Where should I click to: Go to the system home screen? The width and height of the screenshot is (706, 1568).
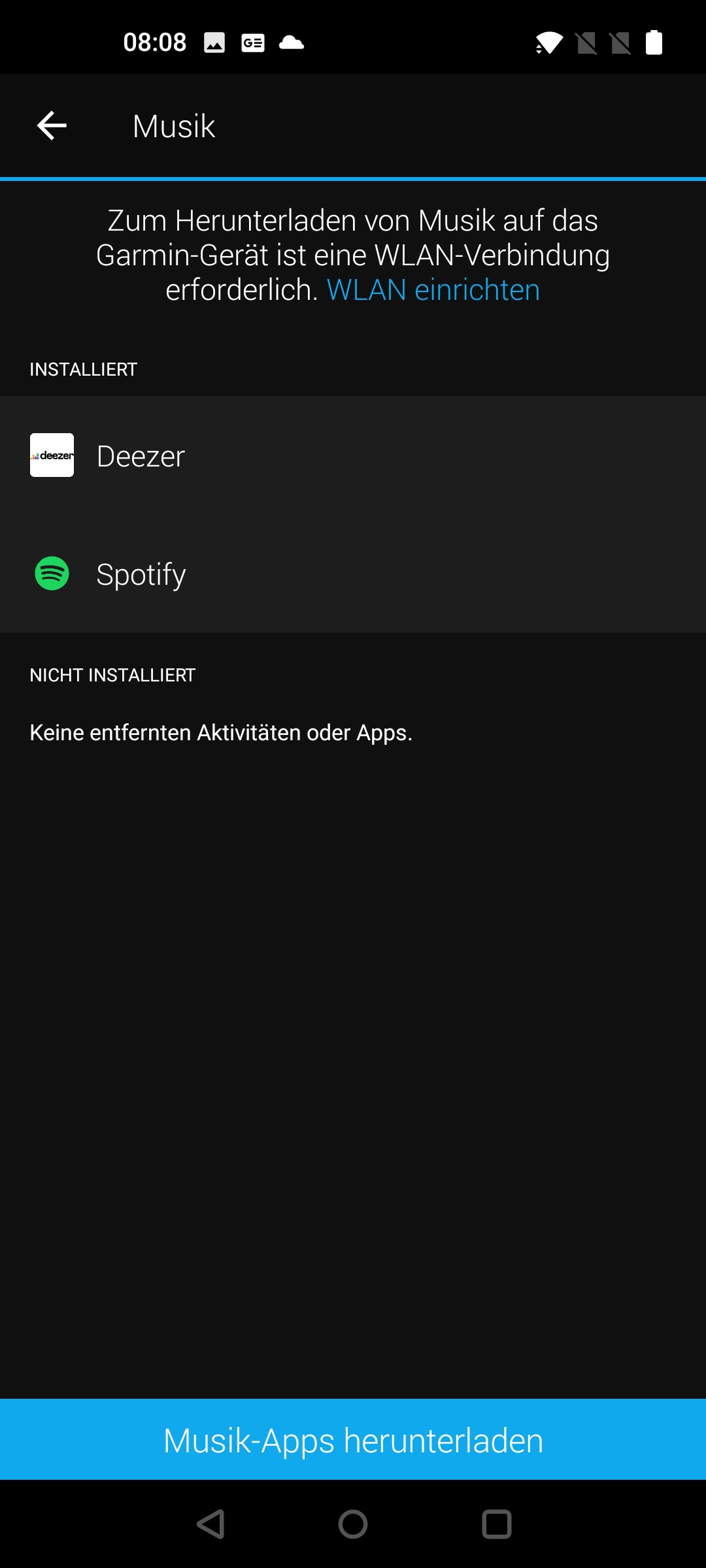click(x=353, y=1524)
